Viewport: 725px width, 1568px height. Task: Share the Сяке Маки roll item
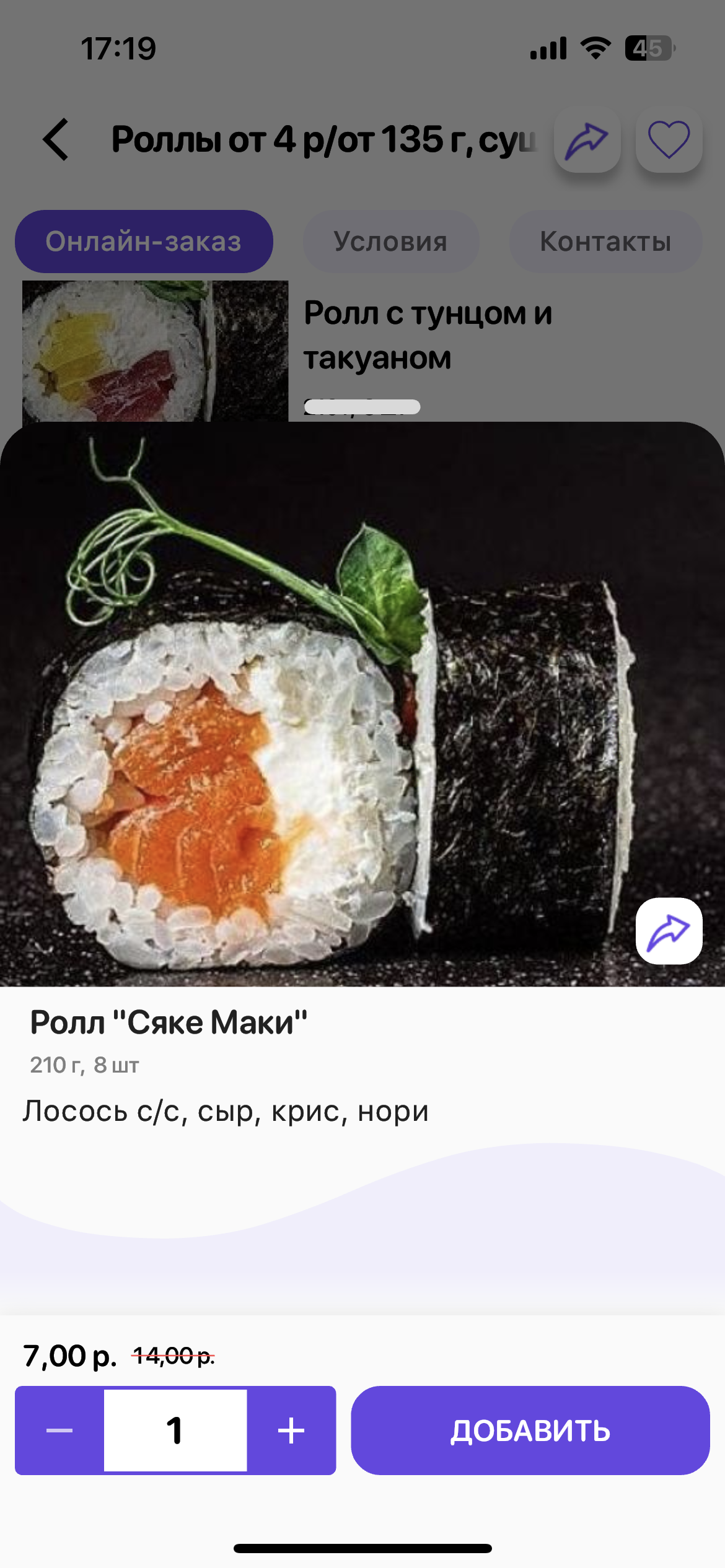click(669, 931)
